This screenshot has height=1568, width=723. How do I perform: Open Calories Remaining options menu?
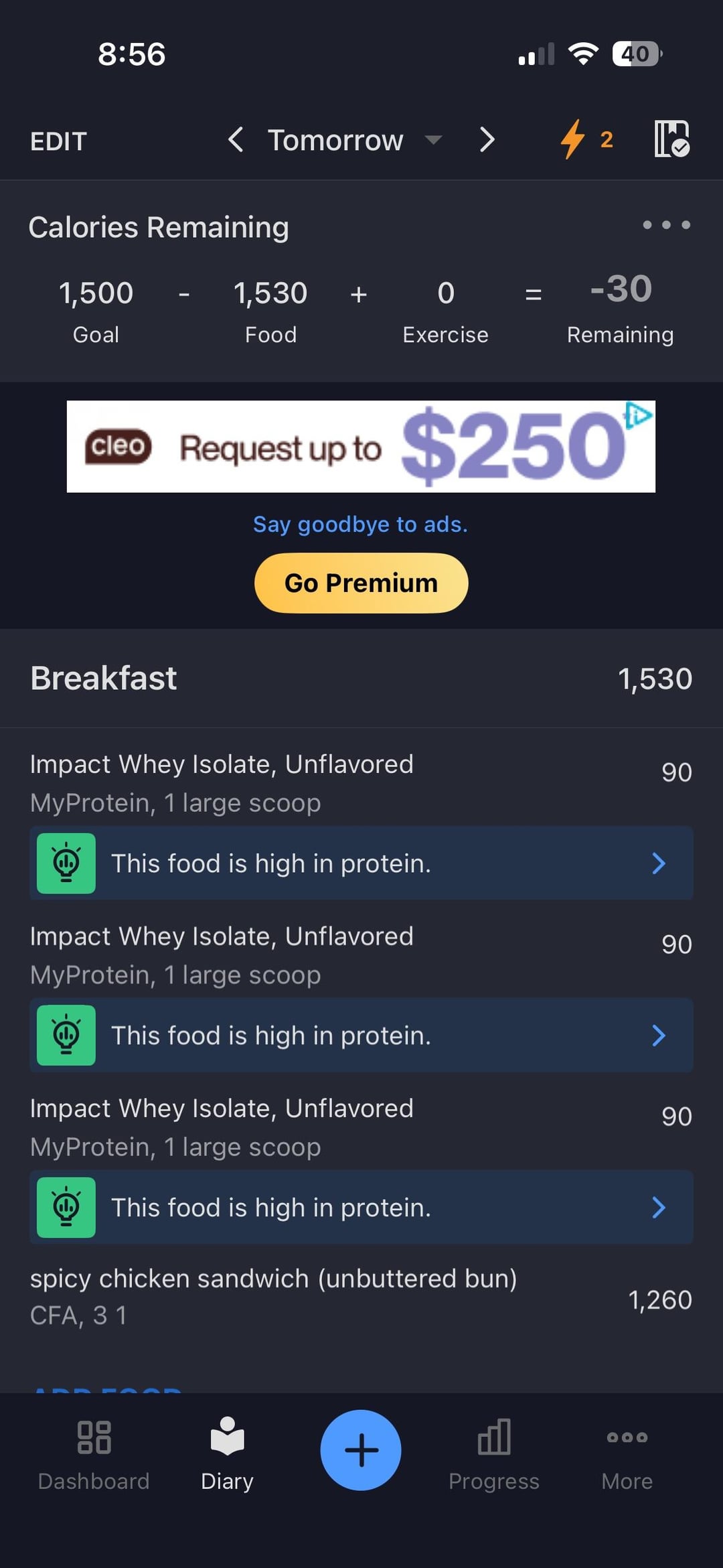(666, 225)
